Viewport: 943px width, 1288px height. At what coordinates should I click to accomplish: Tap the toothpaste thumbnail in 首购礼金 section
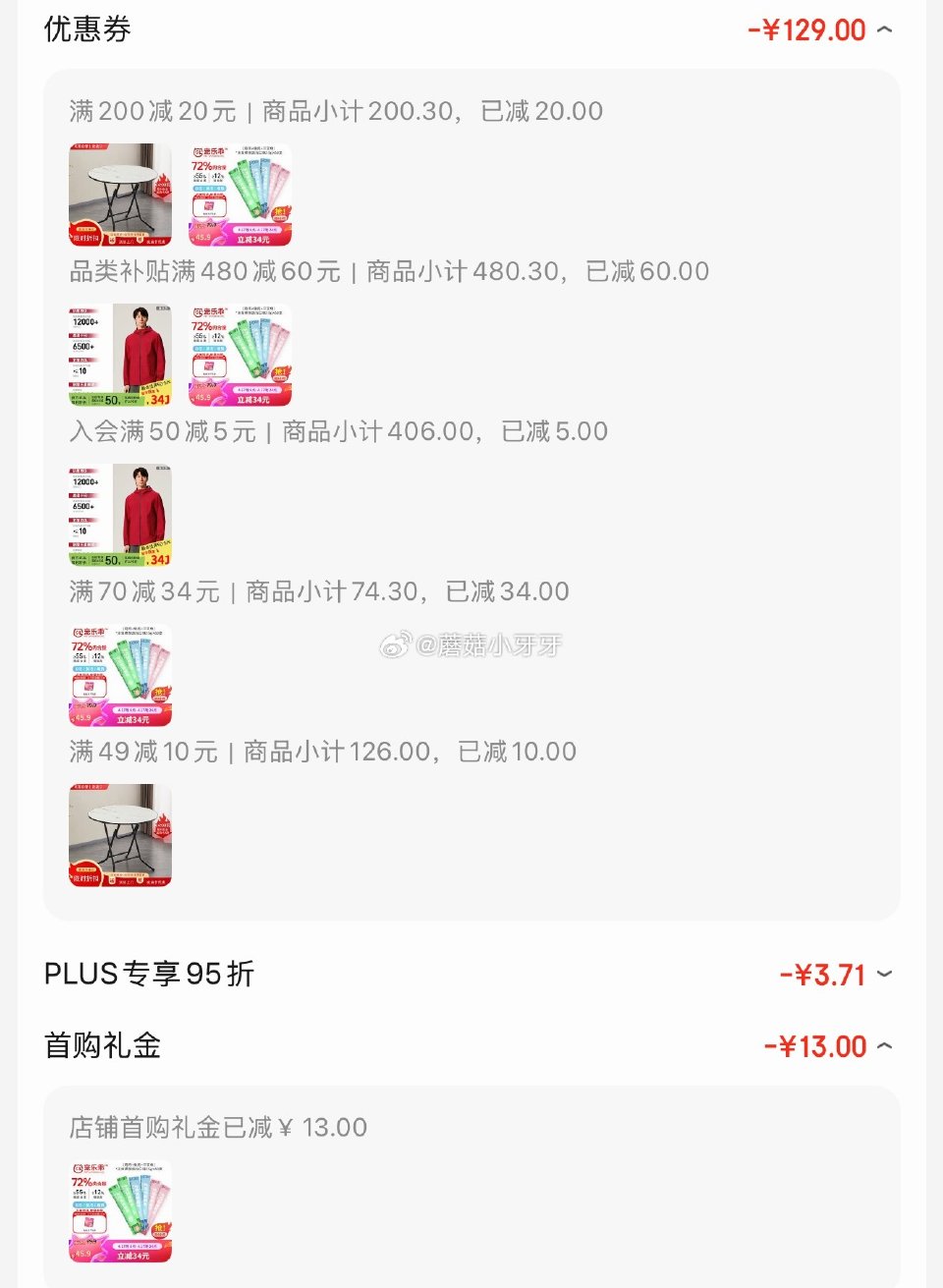[119, 1210]
